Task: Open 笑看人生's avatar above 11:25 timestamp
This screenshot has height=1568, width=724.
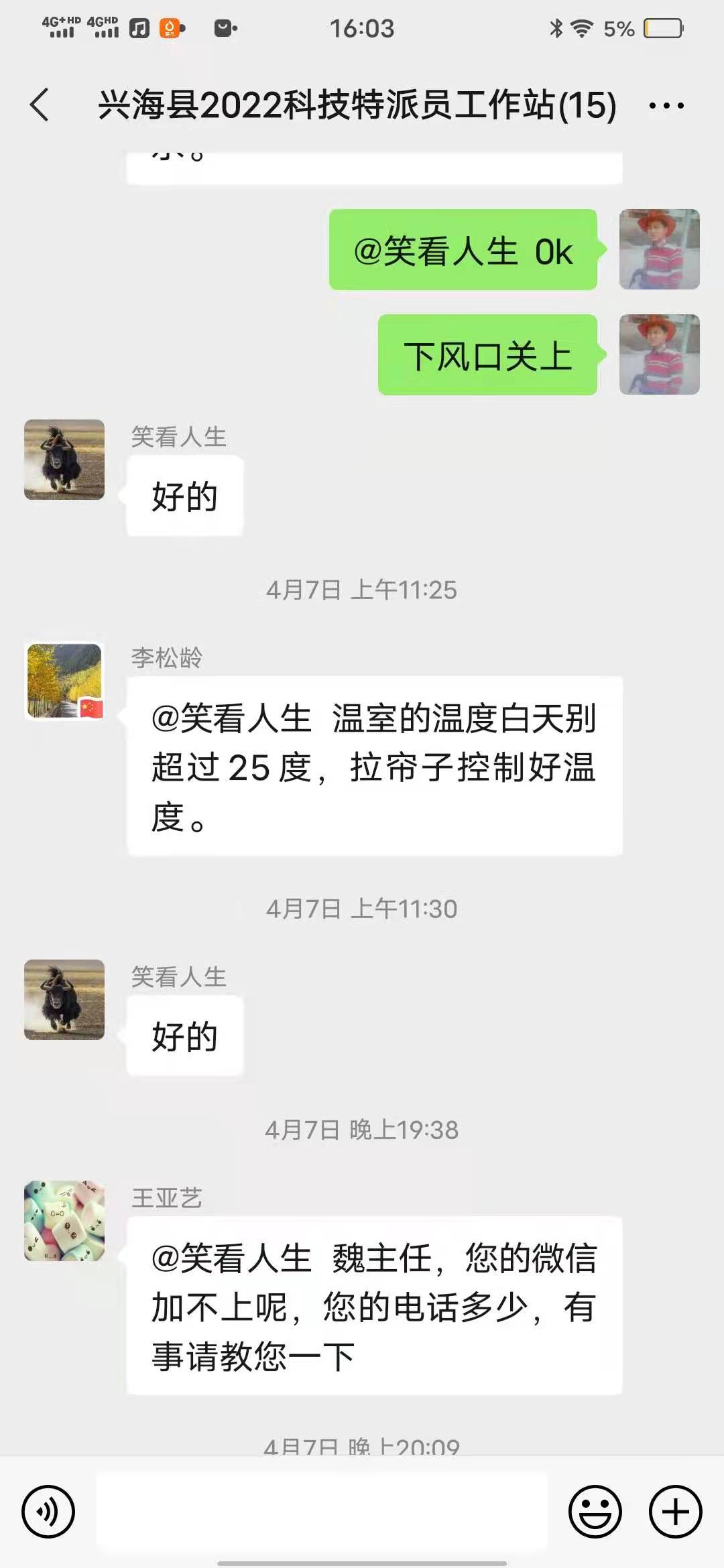Action: (64, 460)
